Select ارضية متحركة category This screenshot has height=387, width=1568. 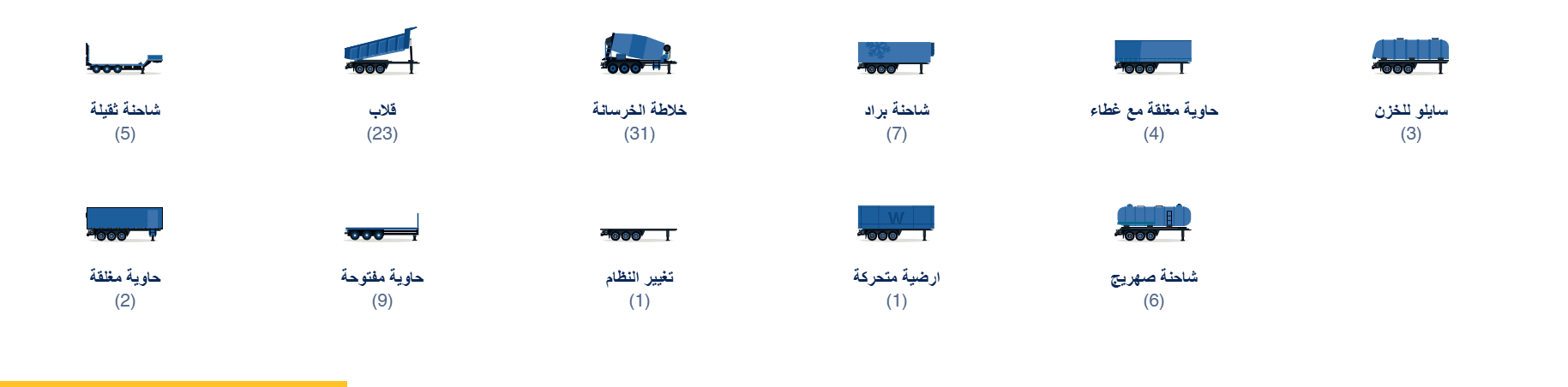click(897, 277)
